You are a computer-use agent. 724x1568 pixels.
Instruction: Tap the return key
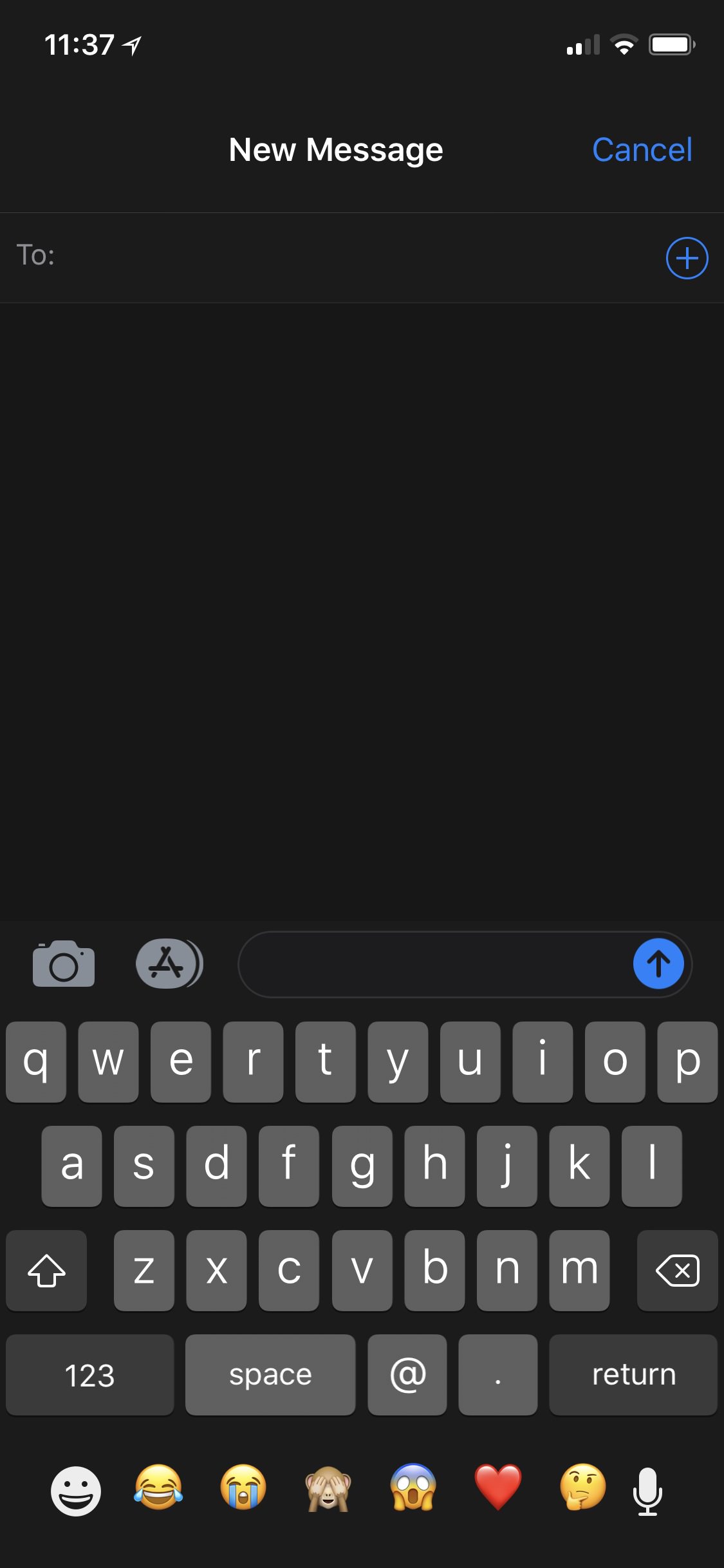coord(633,1376)
